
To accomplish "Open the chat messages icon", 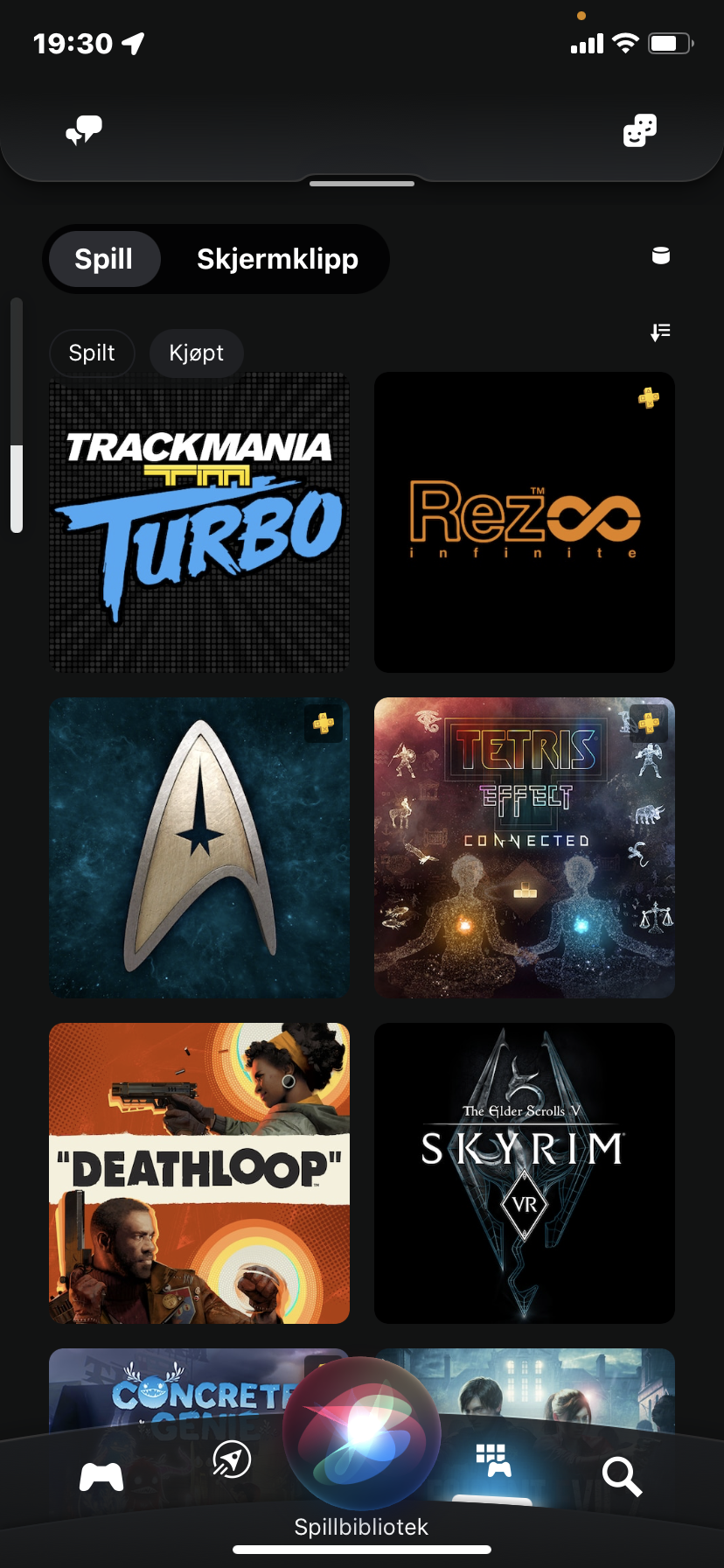I will (x=84, y=131).
